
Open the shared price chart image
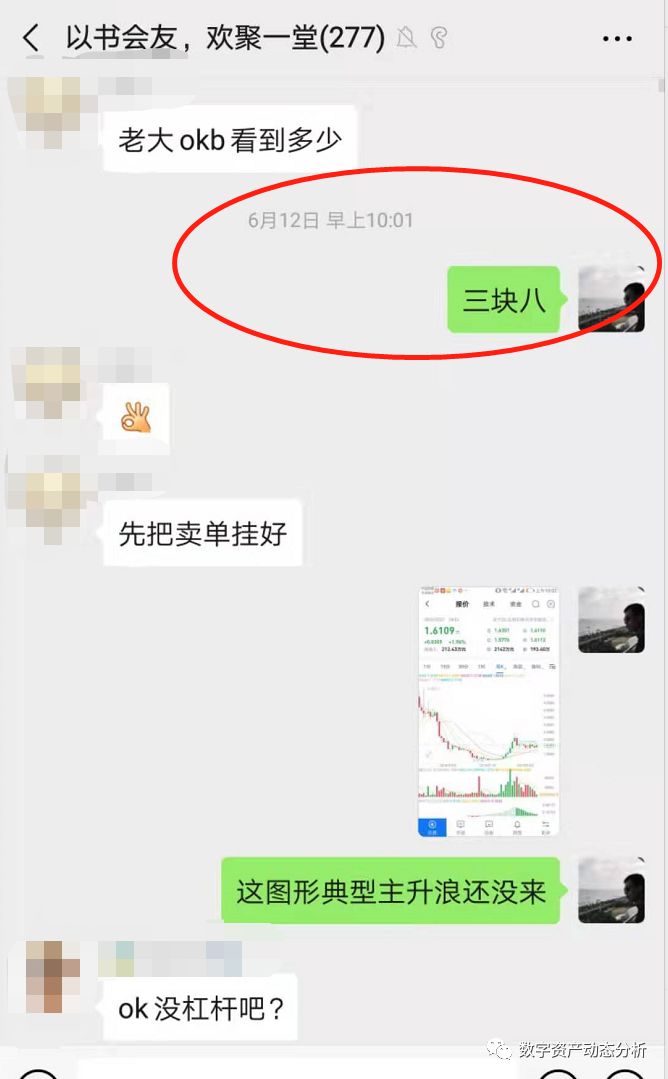coord(488,711)
